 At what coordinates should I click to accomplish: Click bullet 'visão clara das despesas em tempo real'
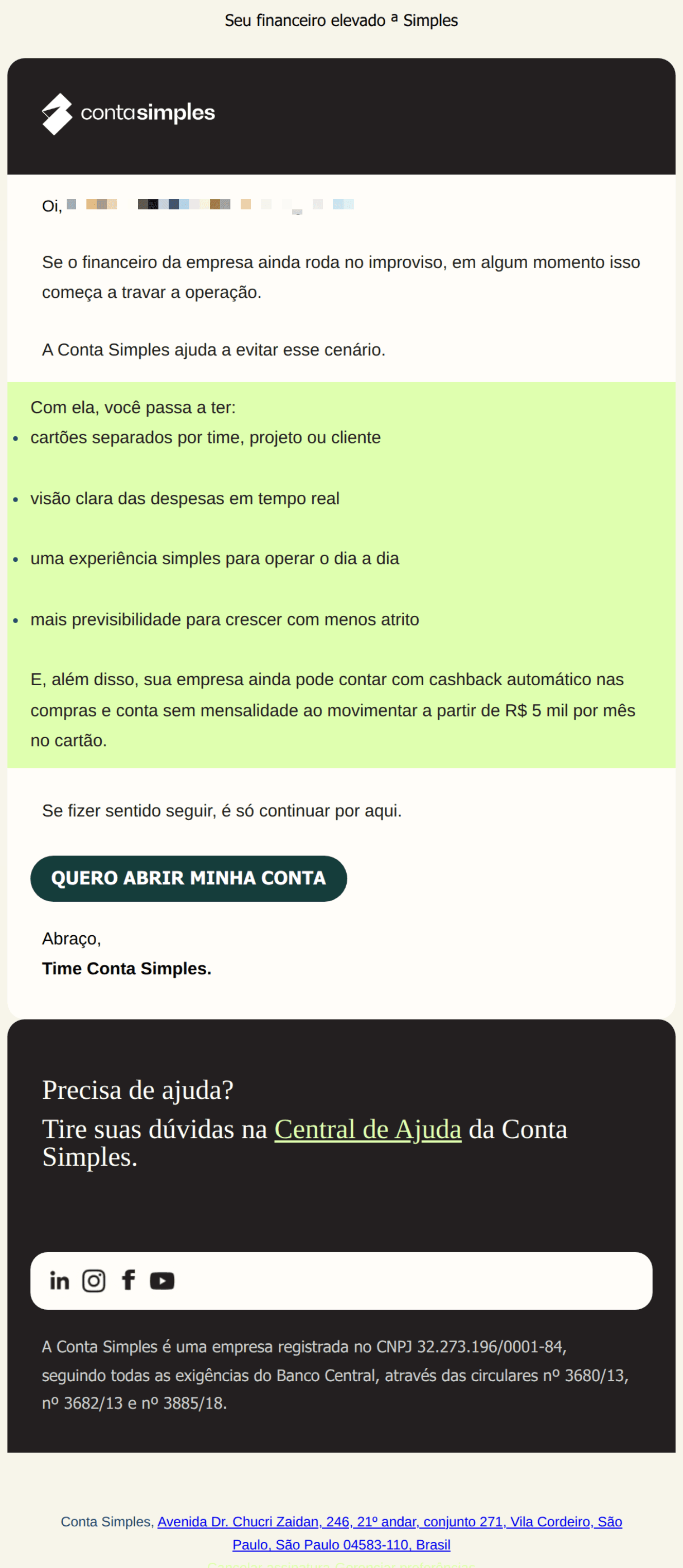pos(186,498)
